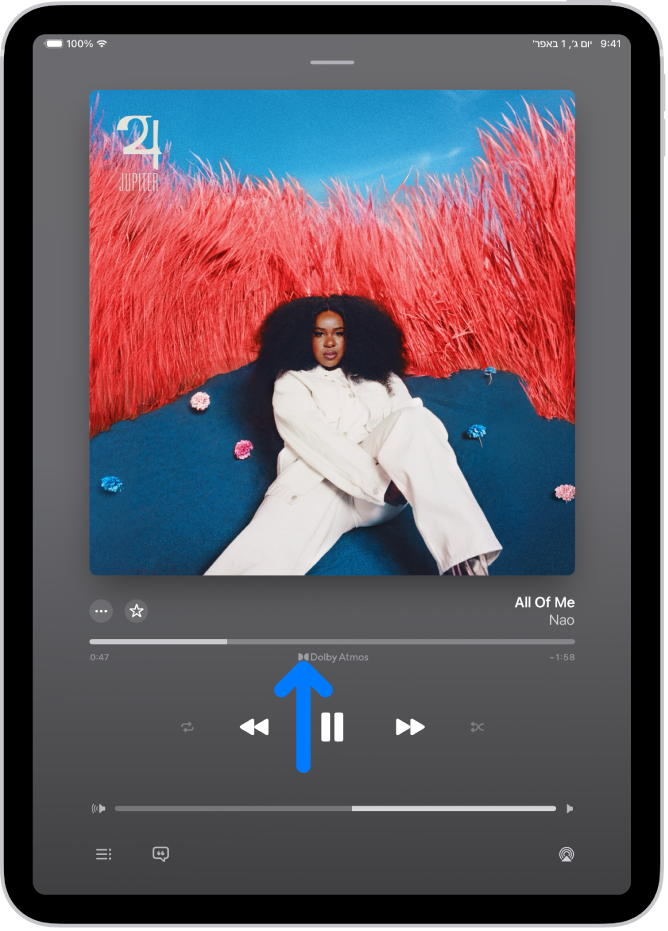Screen dimensions: 668x931
Task: Mark All Of Me as favorite with star
Action: pos(136,610)
